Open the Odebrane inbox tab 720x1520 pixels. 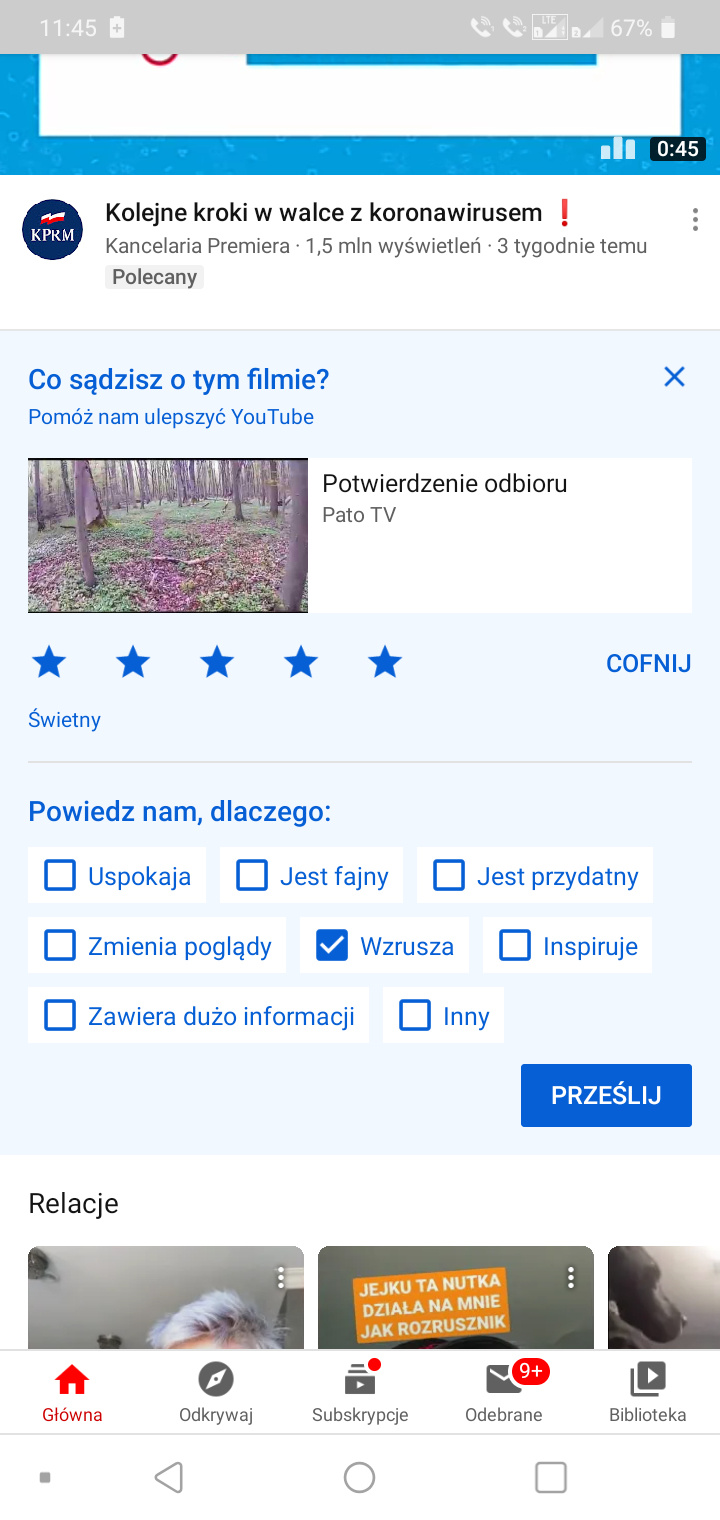tap(504, 1392)
